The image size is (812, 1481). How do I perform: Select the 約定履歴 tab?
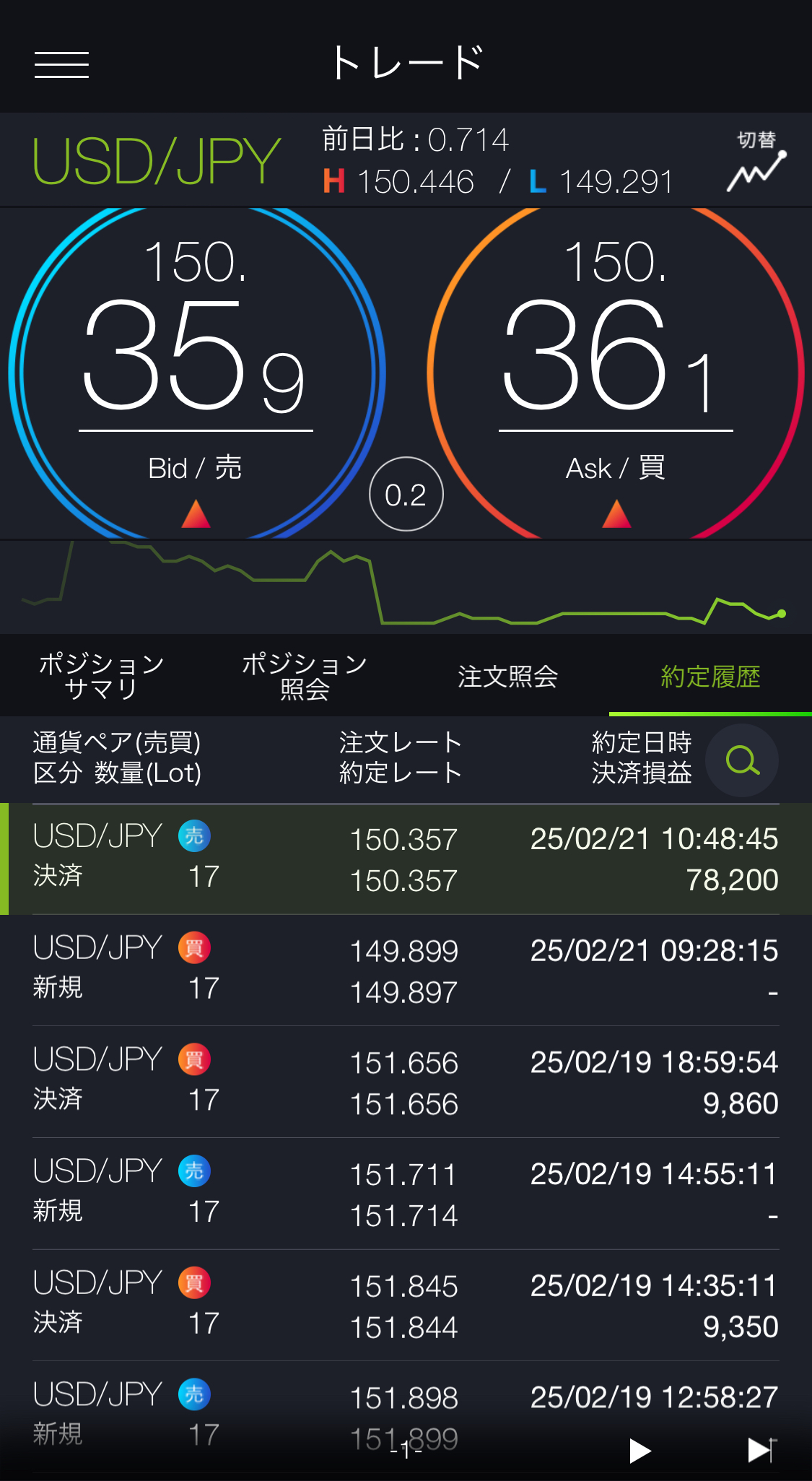710,676
